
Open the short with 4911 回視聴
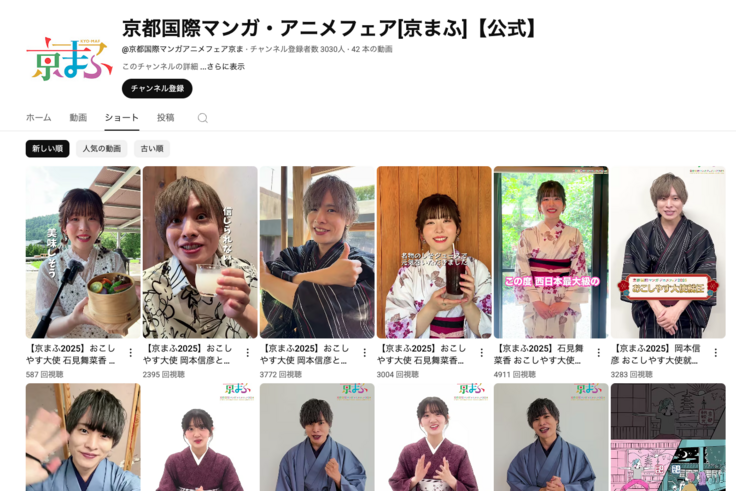point(551,252)
